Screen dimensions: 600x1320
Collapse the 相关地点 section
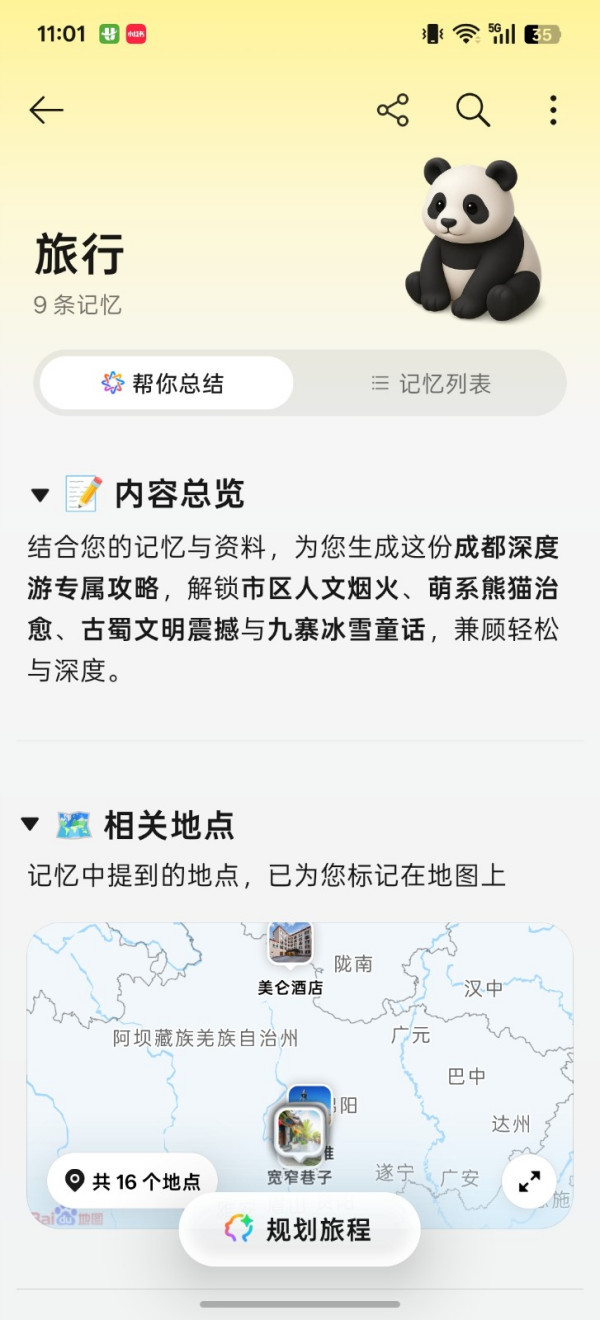[x=31, y=825]
